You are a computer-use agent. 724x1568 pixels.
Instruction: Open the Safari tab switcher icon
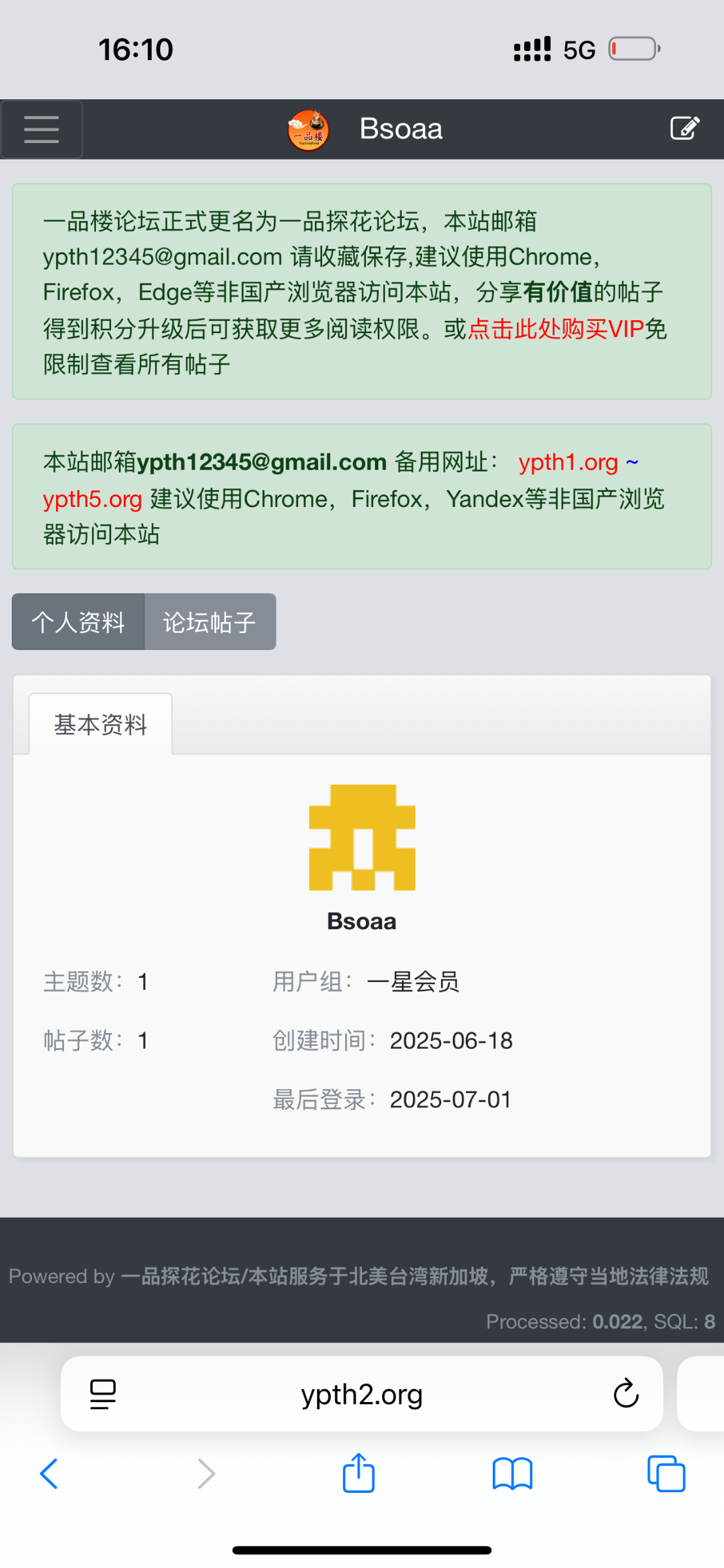(665, 1473)
